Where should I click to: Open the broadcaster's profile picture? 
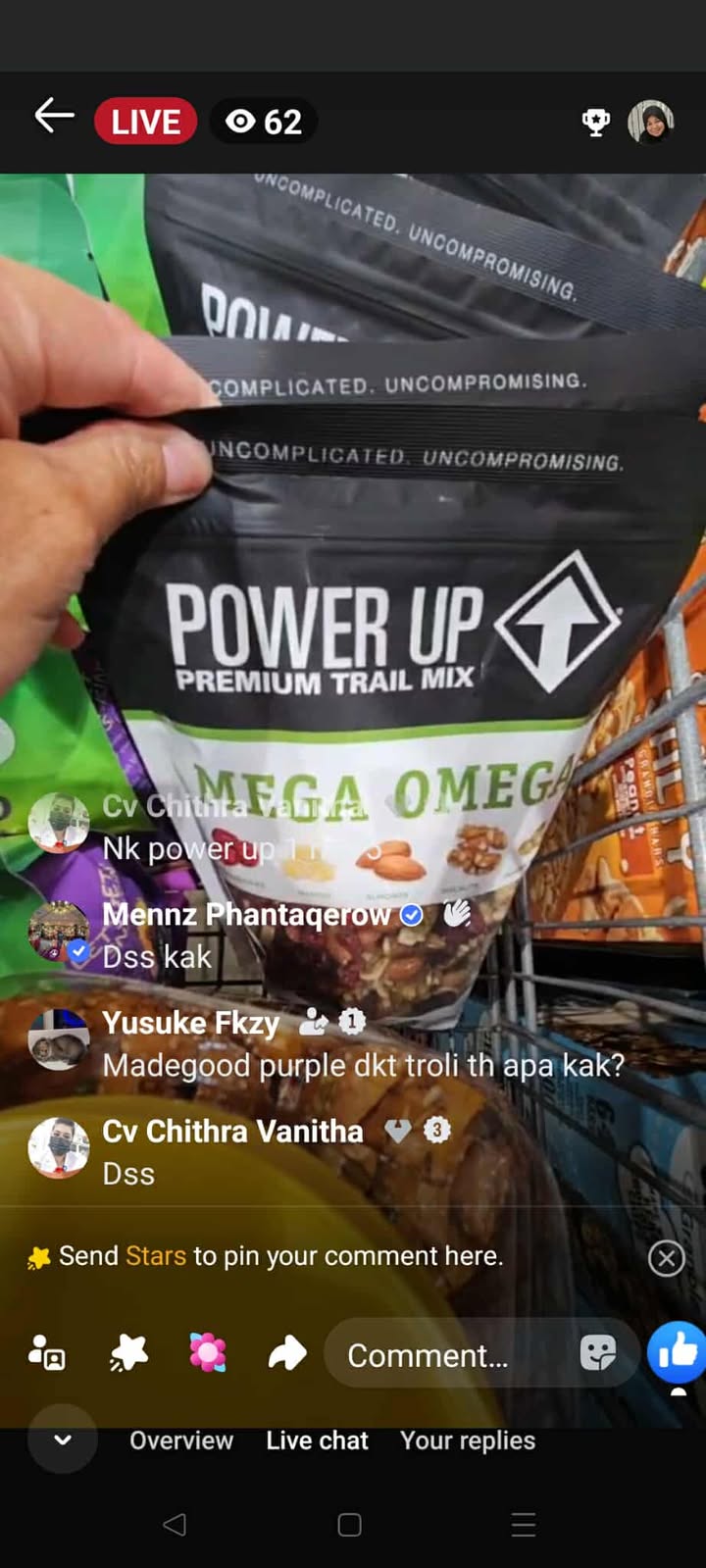click(651, 123)
